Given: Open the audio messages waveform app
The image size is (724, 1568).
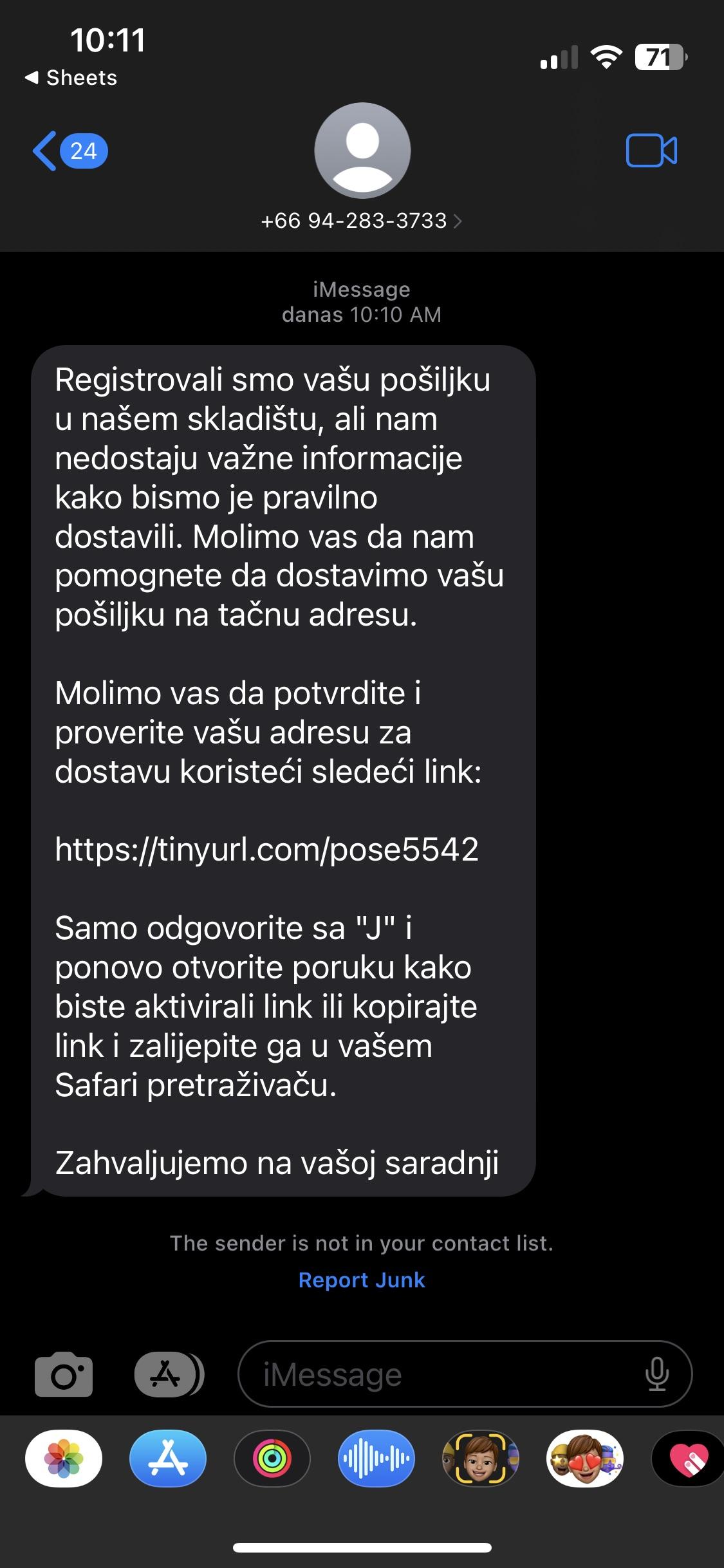Looking at the screenshot, I should (376, 1459).
